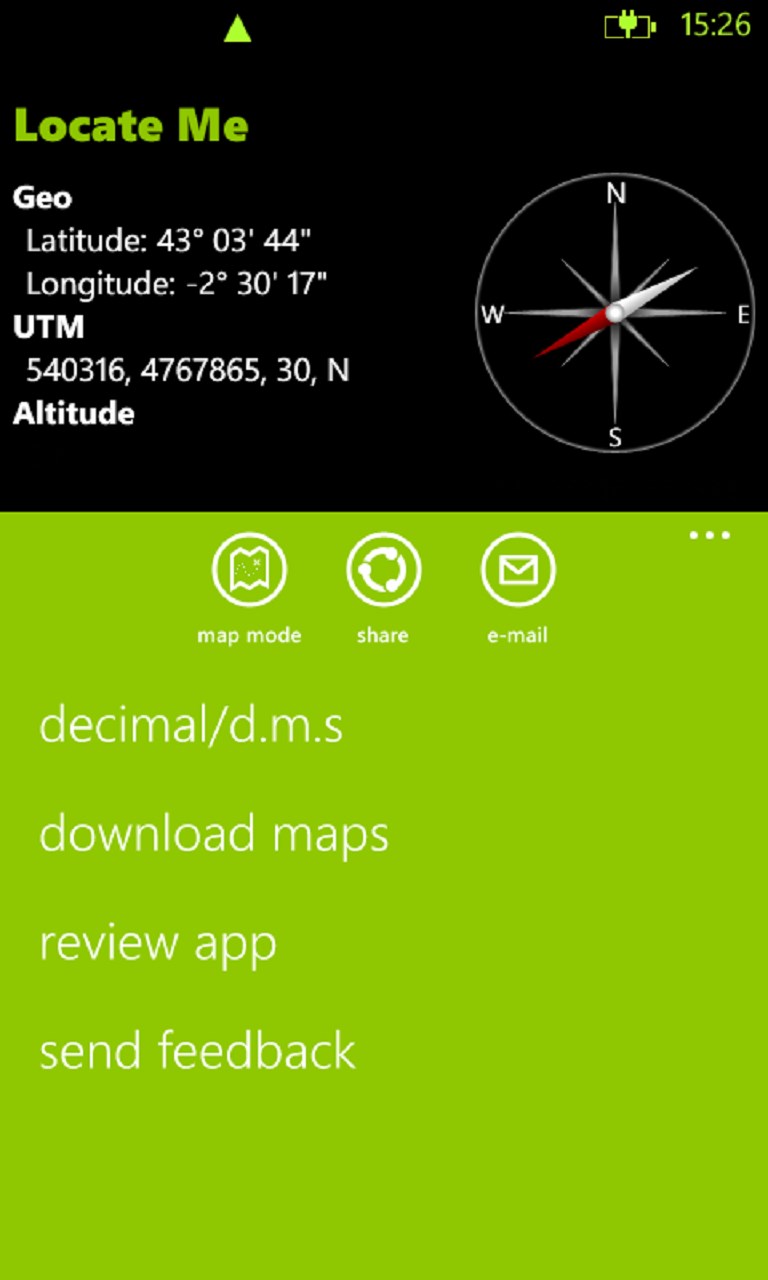Image resolution: width=768 pixels, height=1280 pixels.
Task: Switch to map mode
Action: [x=249, y=570]
